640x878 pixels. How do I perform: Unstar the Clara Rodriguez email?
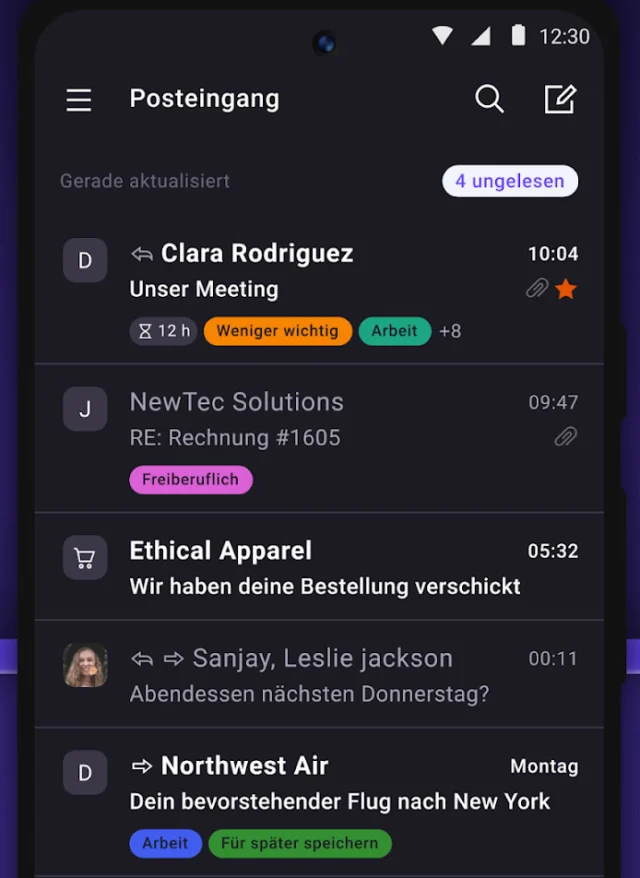pos(566,289)
